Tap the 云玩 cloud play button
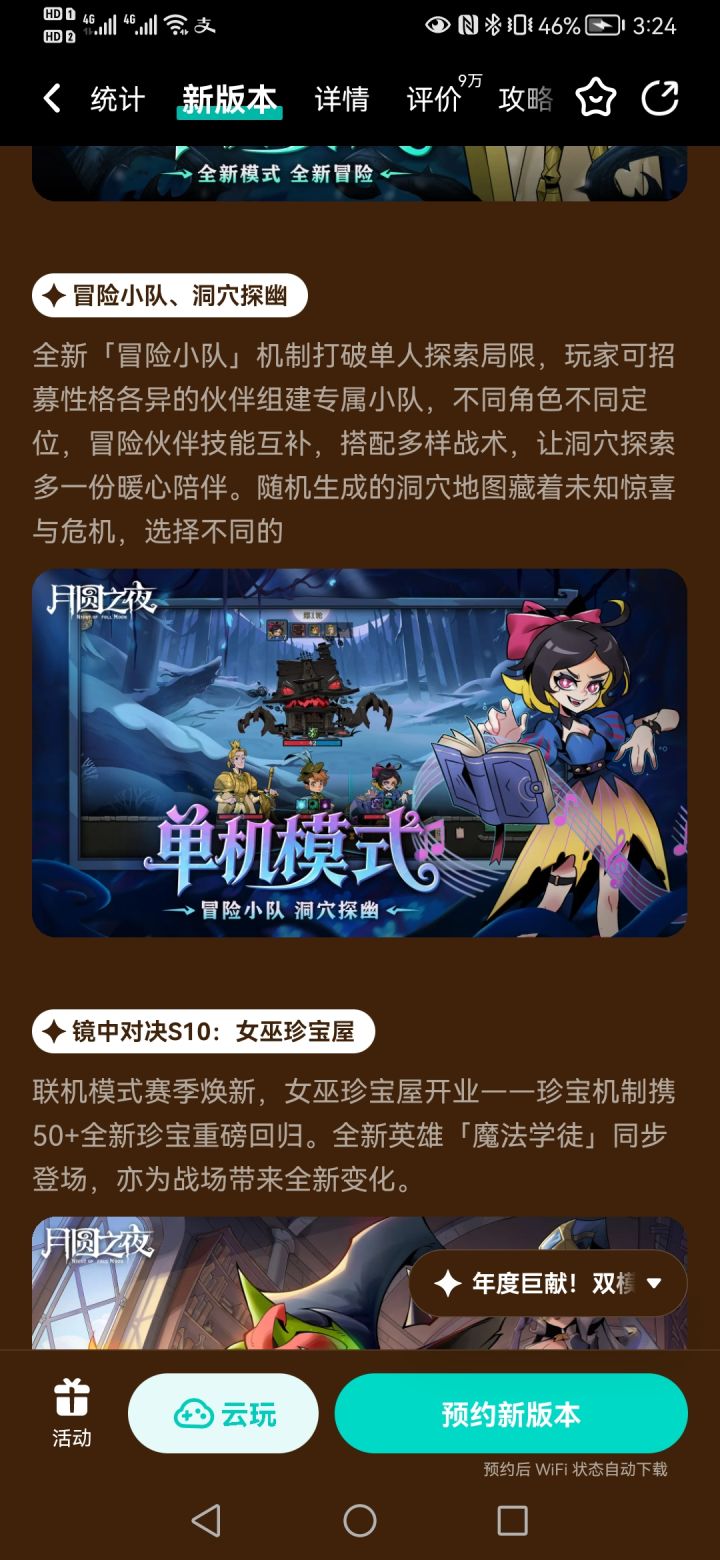720x1560 pixels. pos(223,1412)
